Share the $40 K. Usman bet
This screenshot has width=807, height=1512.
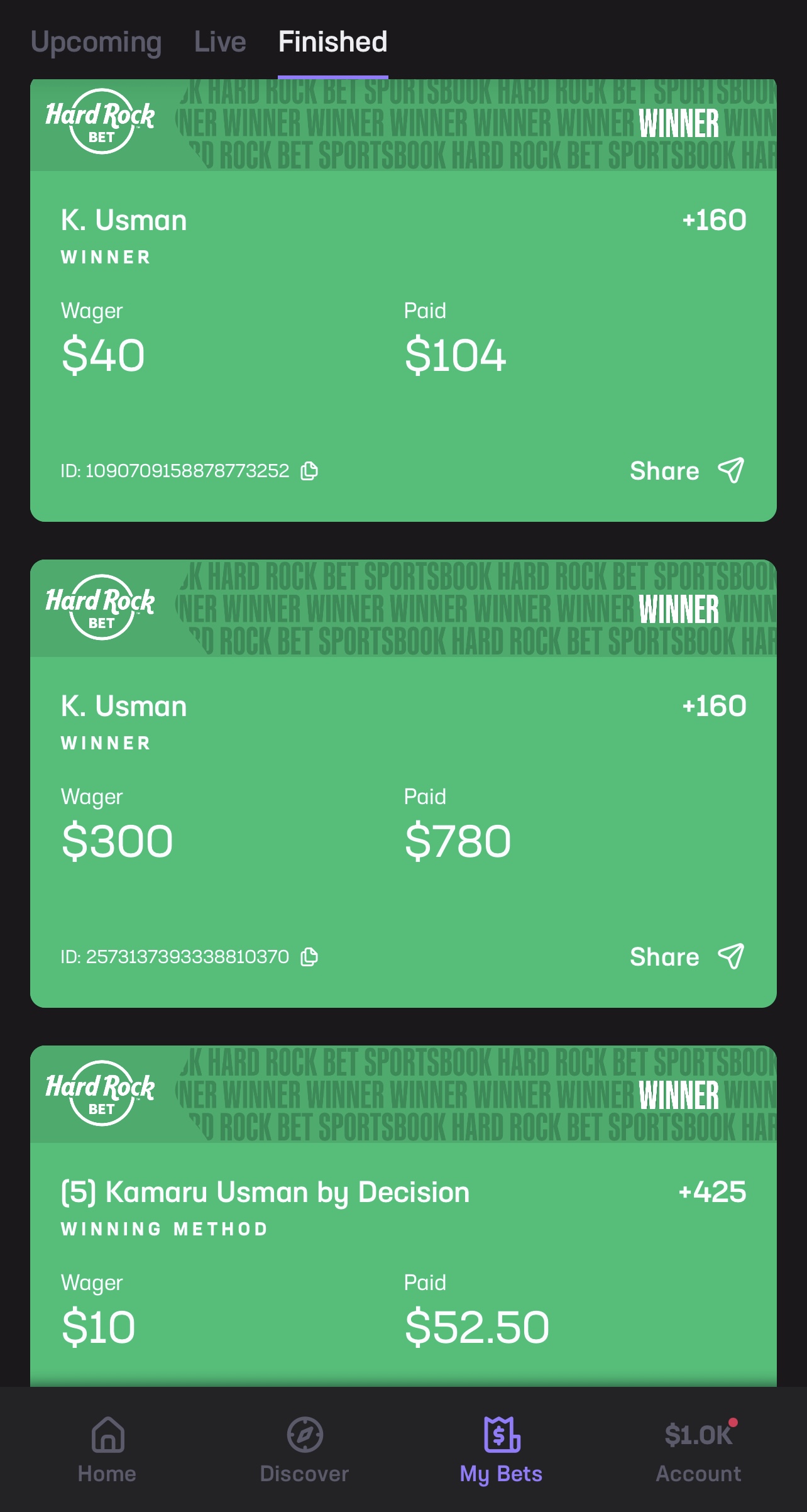[x=687, y=470]
